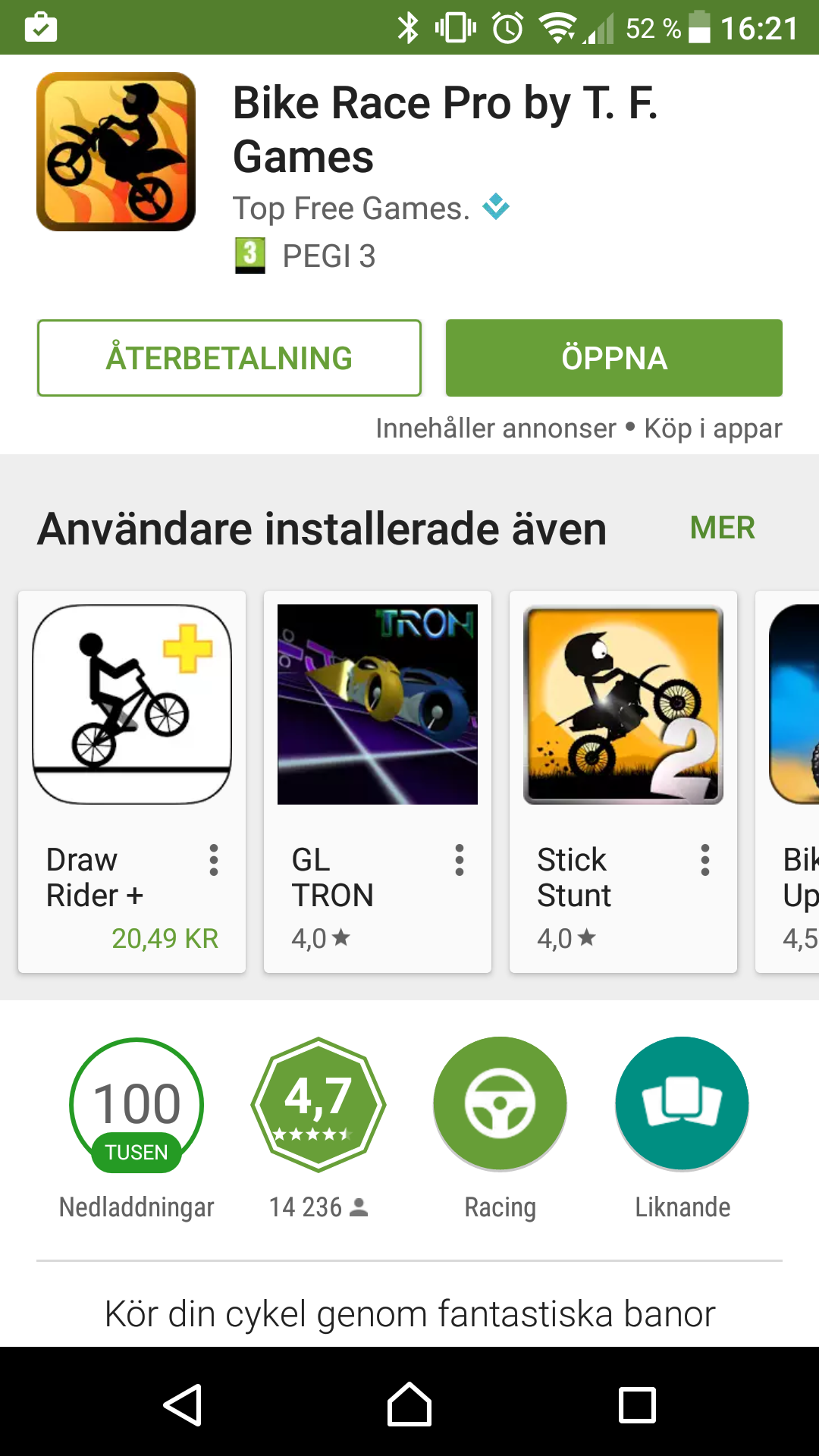Open Top Free Games developer page

pyautogui.click(x=350, y=209)
